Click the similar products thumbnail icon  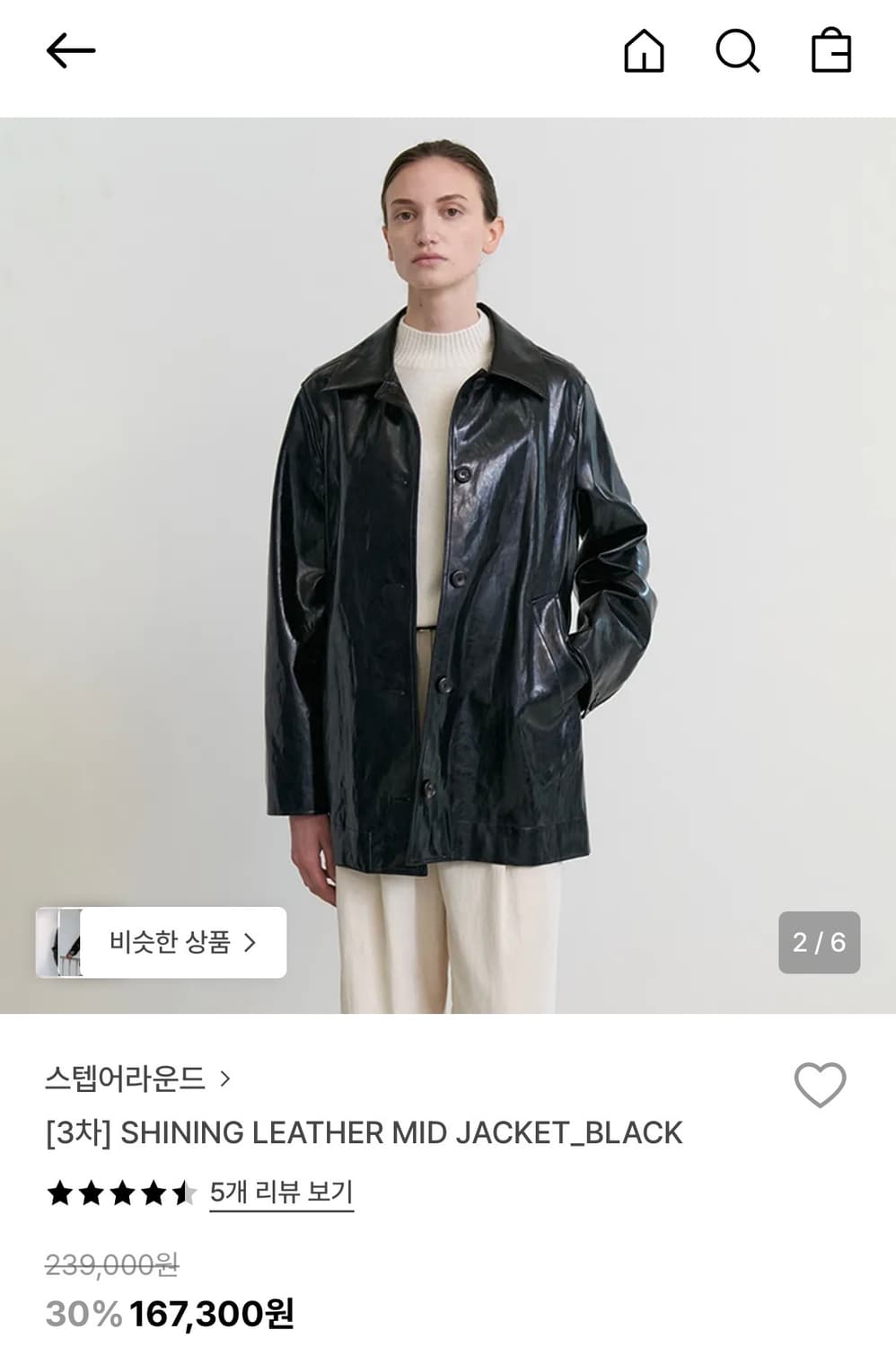(66, 943)
